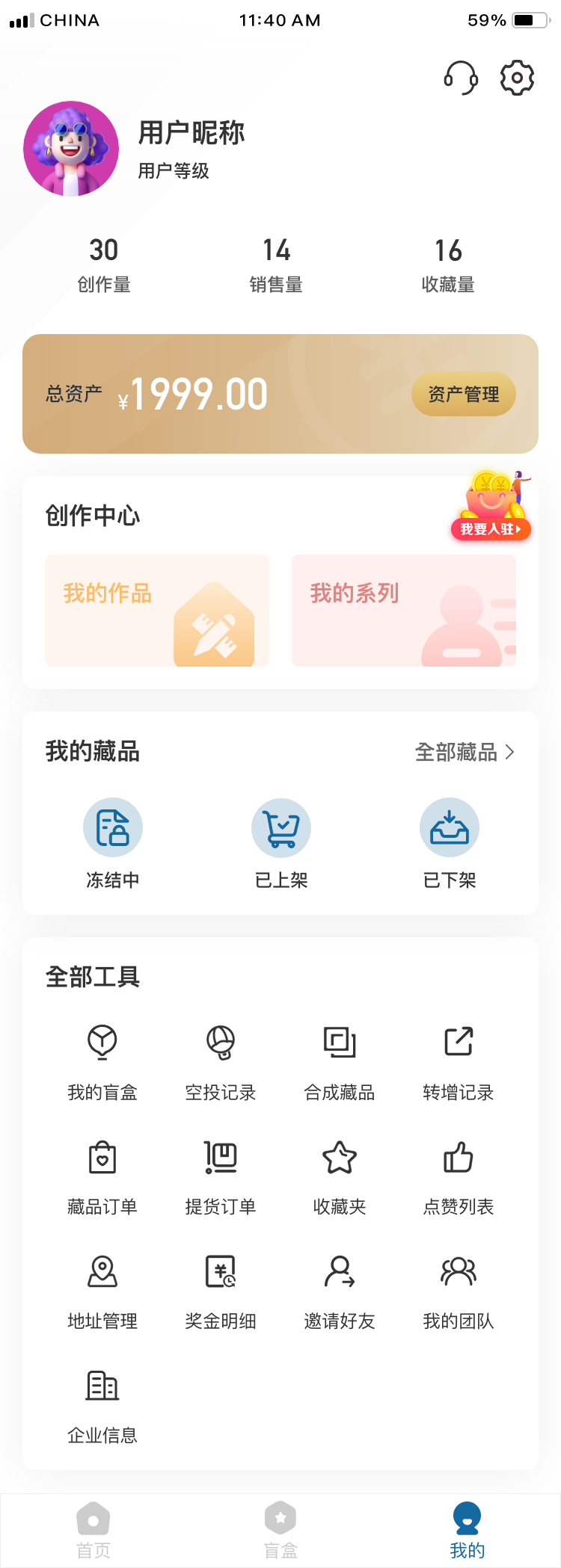Select 邀请好友 to invite friends
The width and height of the screenshot is (561, 1568).
tap(340, 1288)
